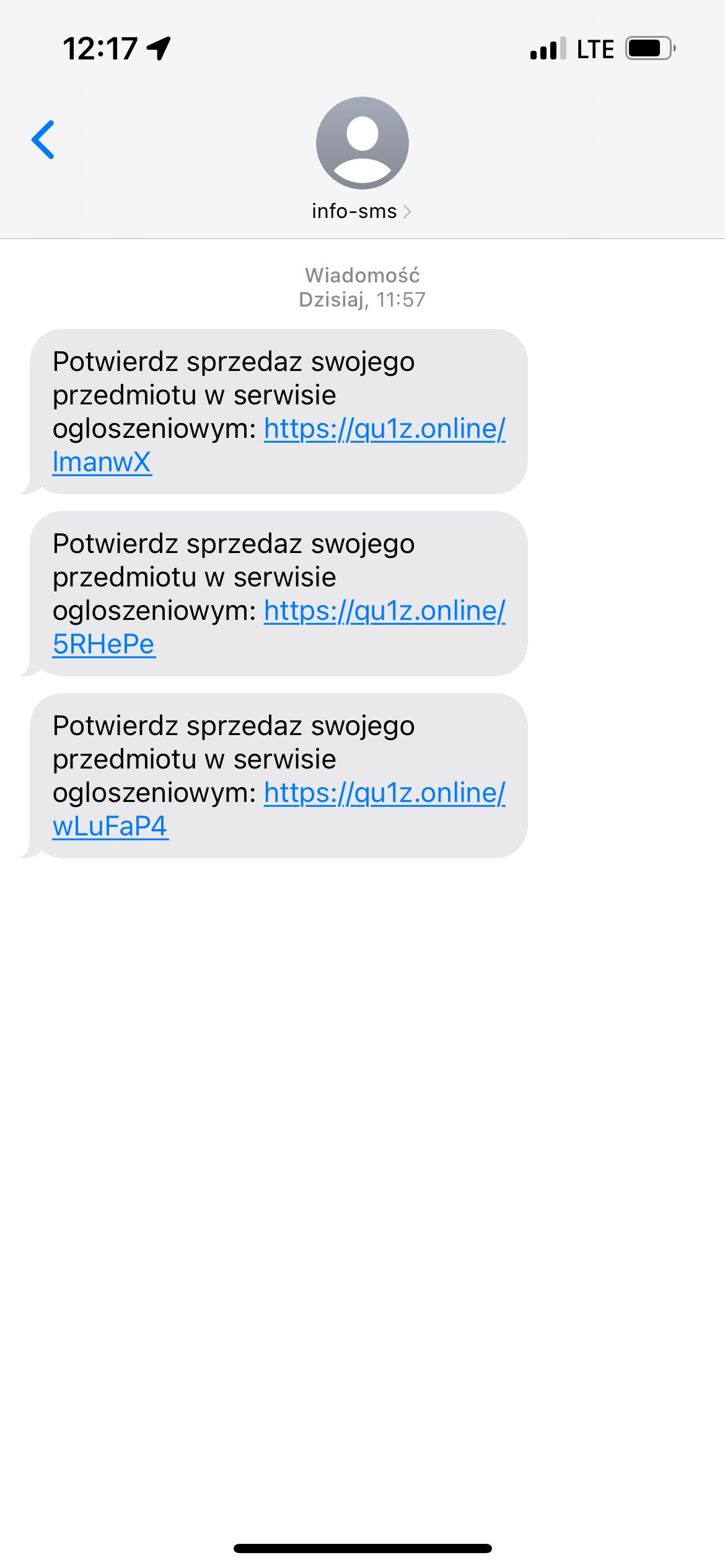Open the qu1z.online/wLuFaP4 link
725x1568 pixels.
tap(384, 793)
